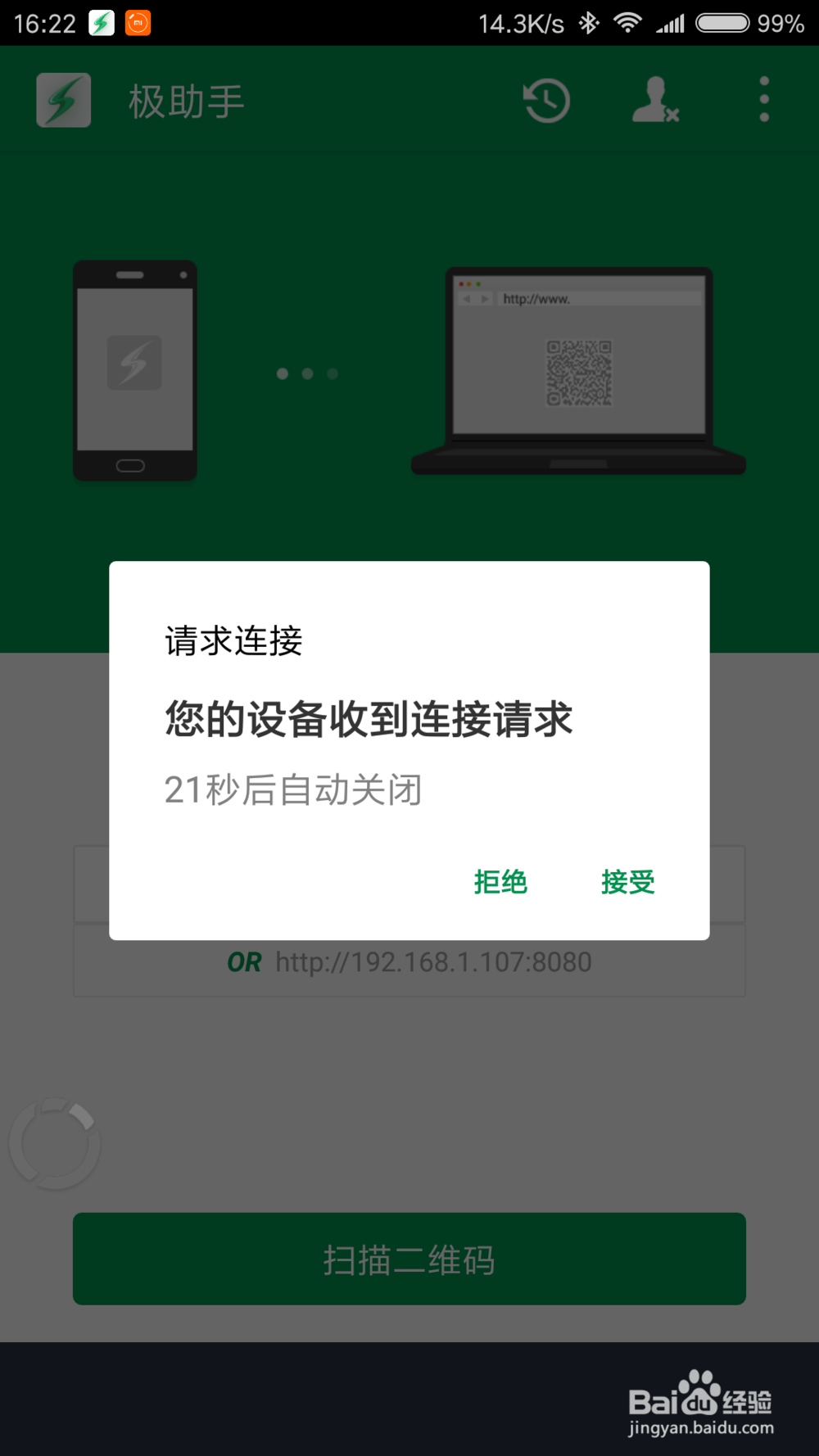The width and height of the screenshot is (819, 1456).
Task: Tap 拒绝 to reject the connection request
Action: 500,882
